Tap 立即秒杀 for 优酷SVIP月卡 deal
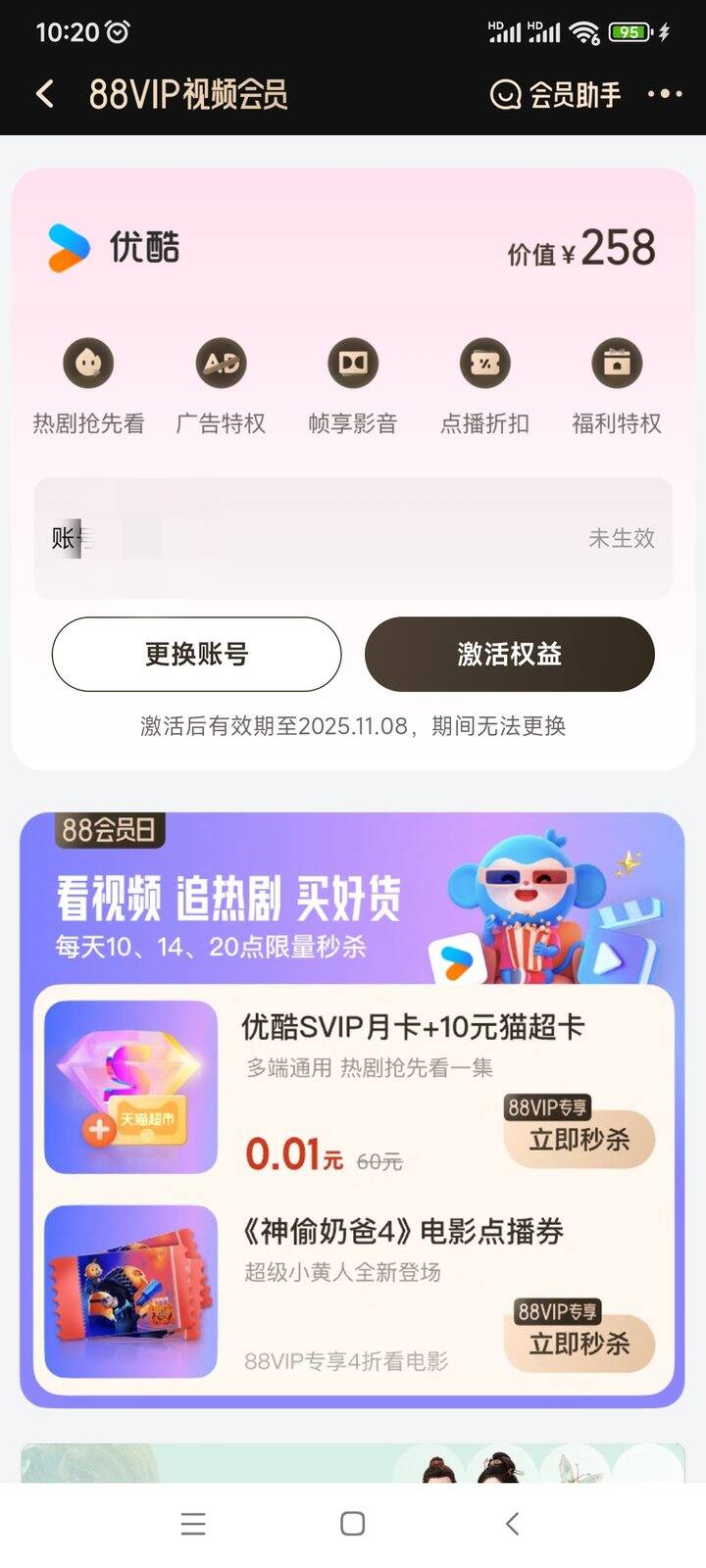706x1568 pixels. click(579, 1140)
